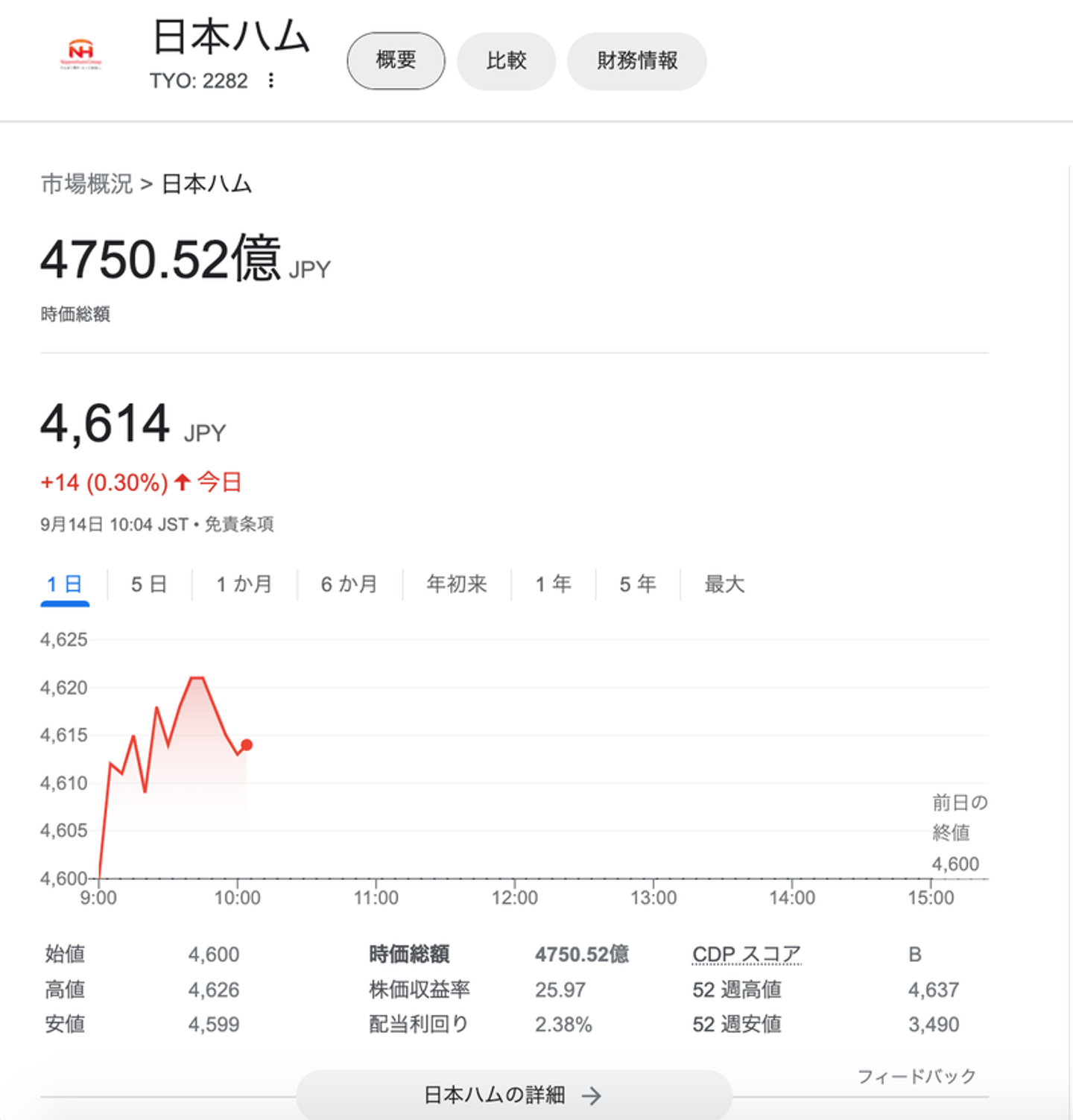Open 日本ハムの詳細 for more details
This screenshot has width=1073, height=1120.
(513, 1095)
